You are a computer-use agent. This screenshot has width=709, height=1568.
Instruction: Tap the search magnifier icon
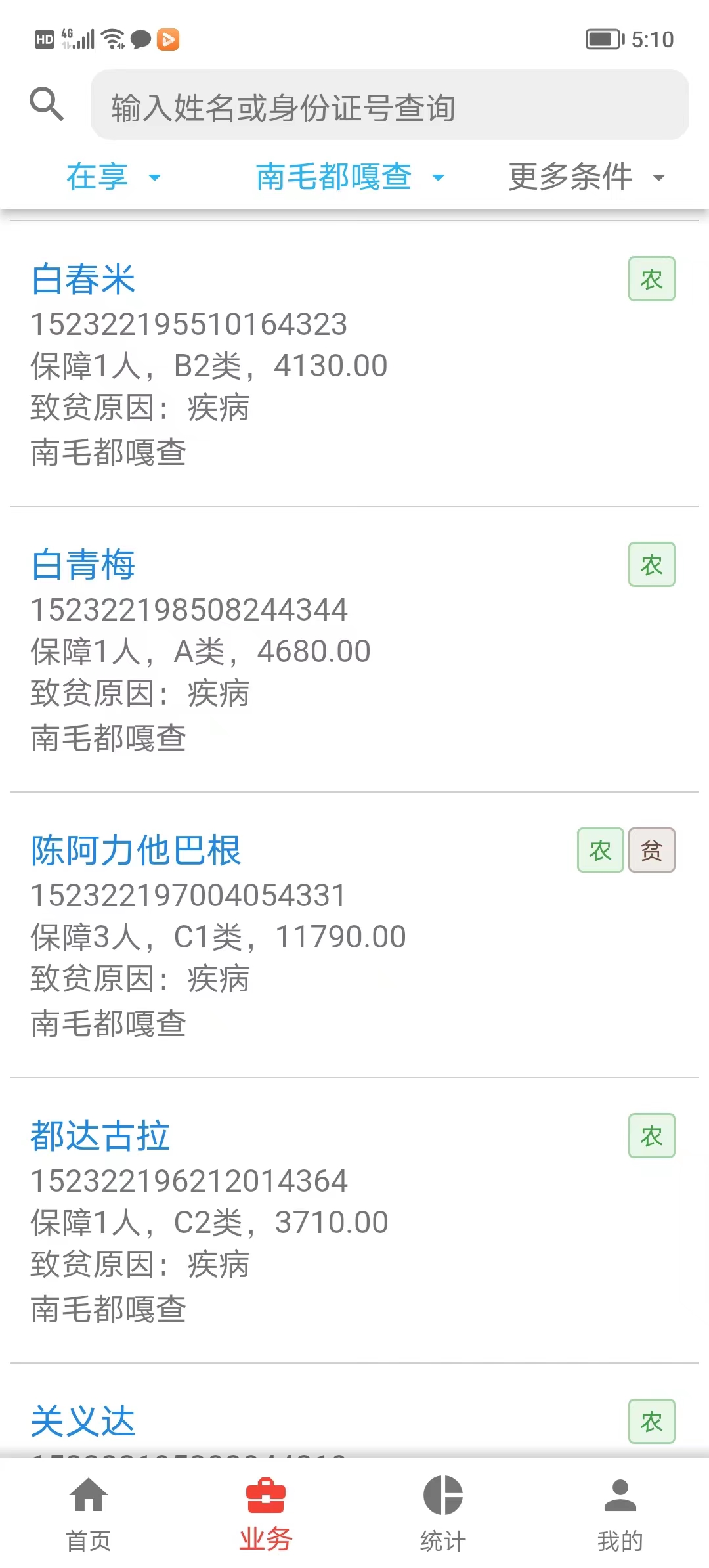pyautogui.click(x=47, y=104)
